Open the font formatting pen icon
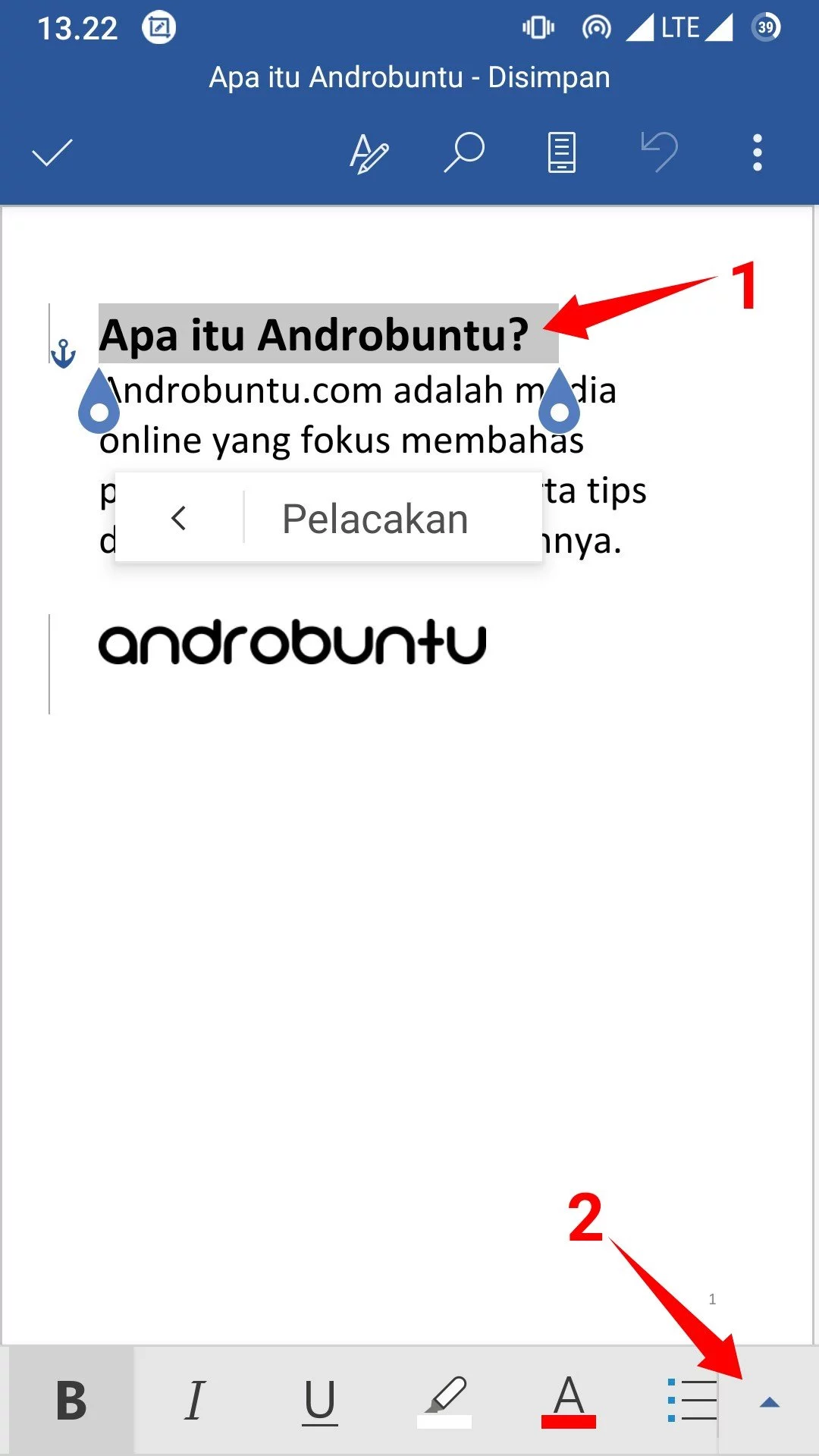 (369, 151)
